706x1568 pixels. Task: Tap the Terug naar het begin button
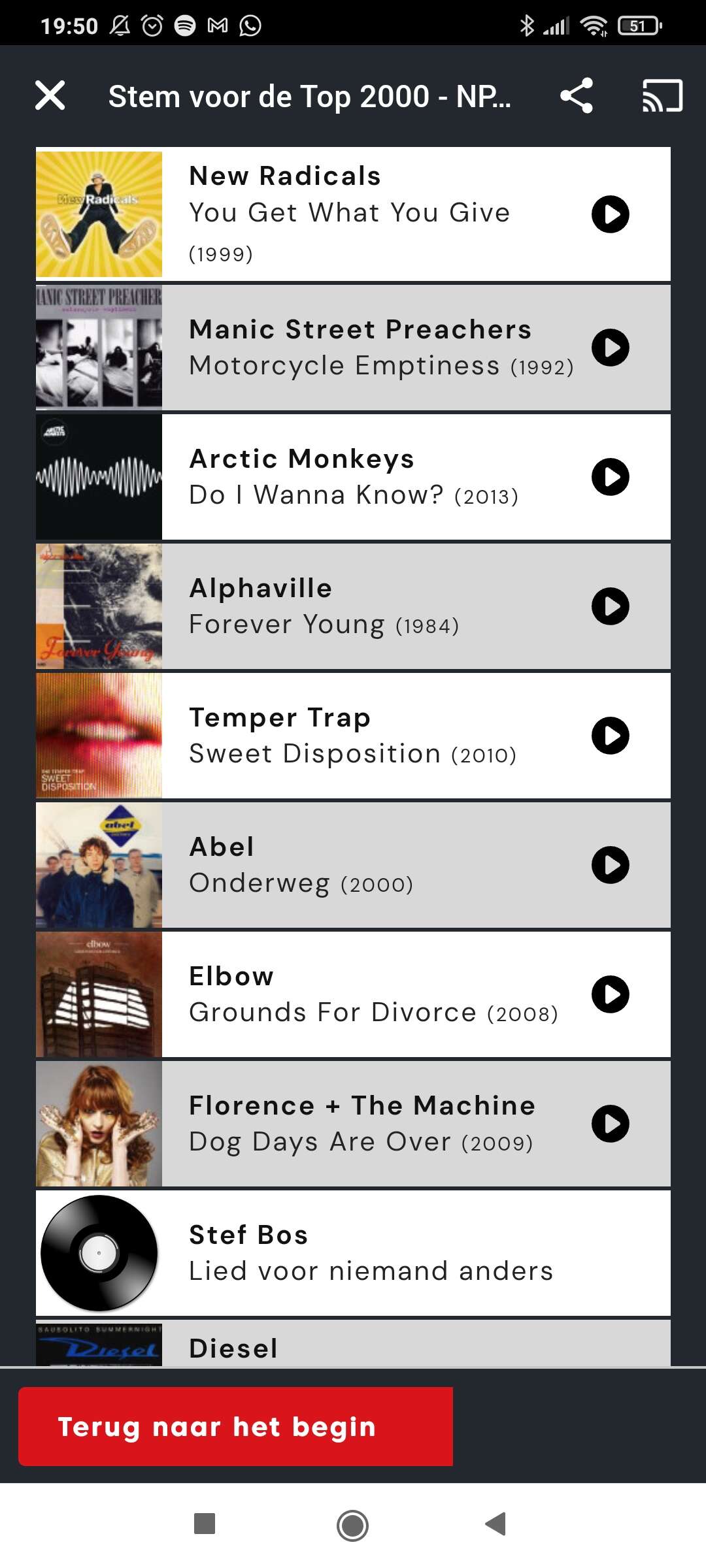[x=235, y=1426]
